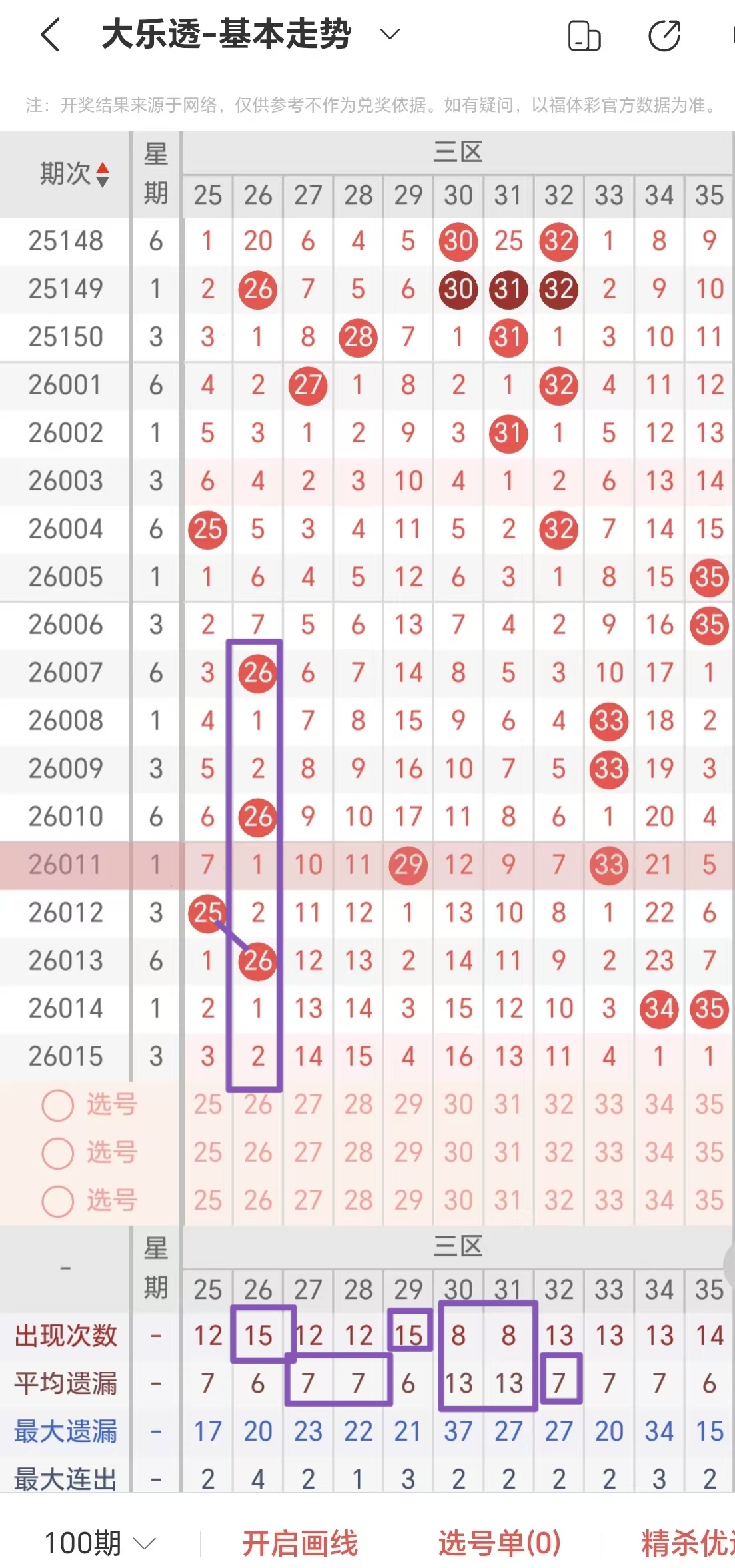Go back from the trend chart
Viewport: 735px width, 1568px height.
coord(51,35)
